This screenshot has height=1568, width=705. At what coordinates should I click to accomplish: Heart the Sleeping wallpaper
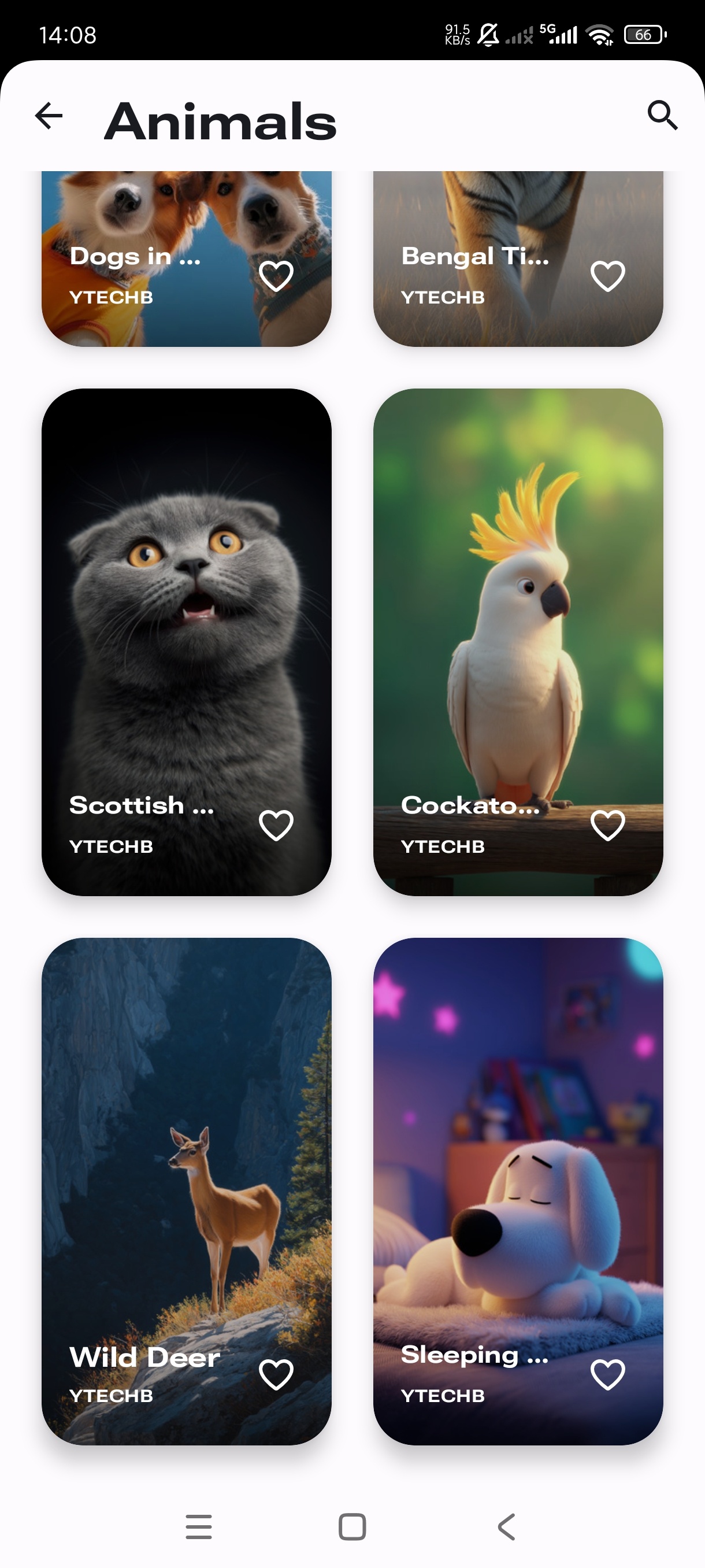608,1374
